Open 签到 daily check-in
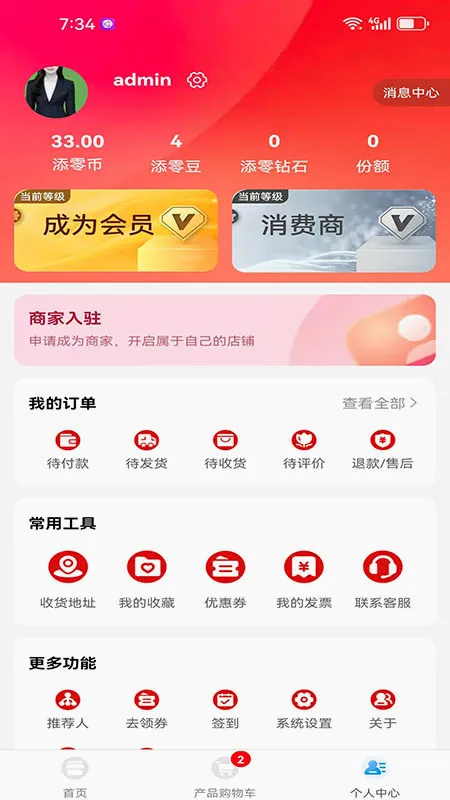This screenshot has width=450, height=800. [x=225, y=710]
